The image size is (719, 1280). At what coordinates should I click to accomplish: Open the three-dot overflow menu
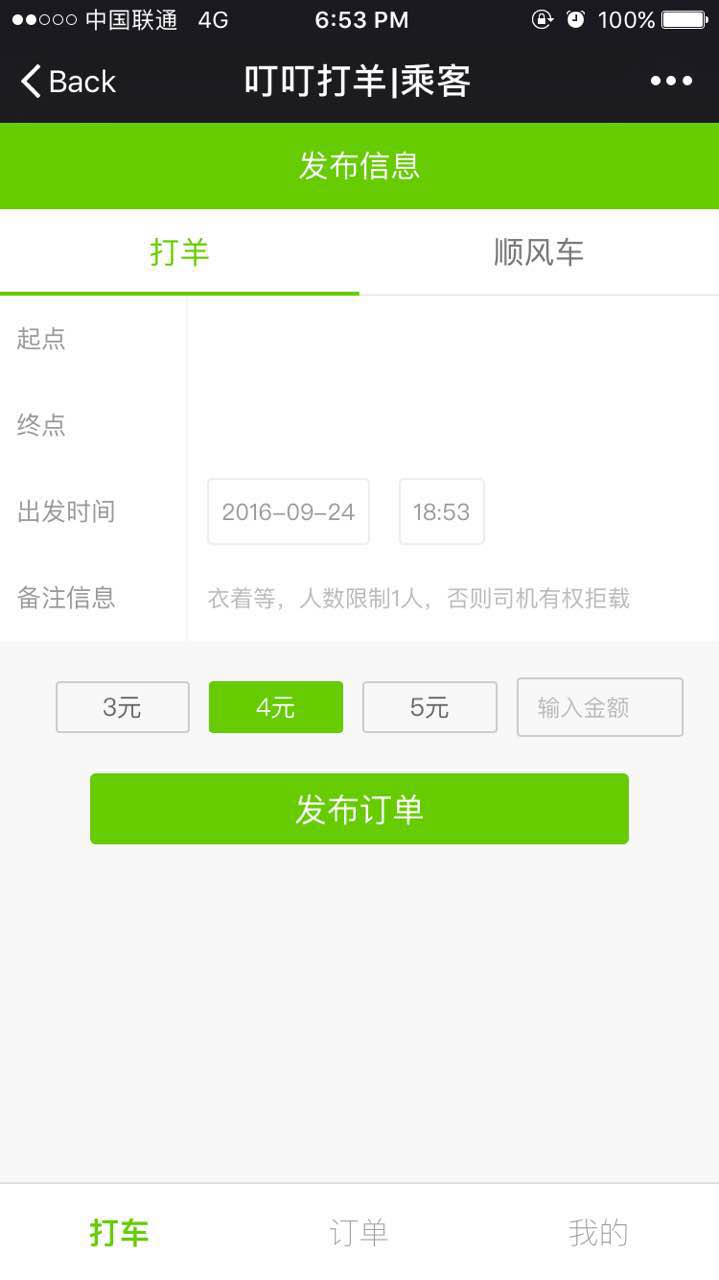coord(671,82)
